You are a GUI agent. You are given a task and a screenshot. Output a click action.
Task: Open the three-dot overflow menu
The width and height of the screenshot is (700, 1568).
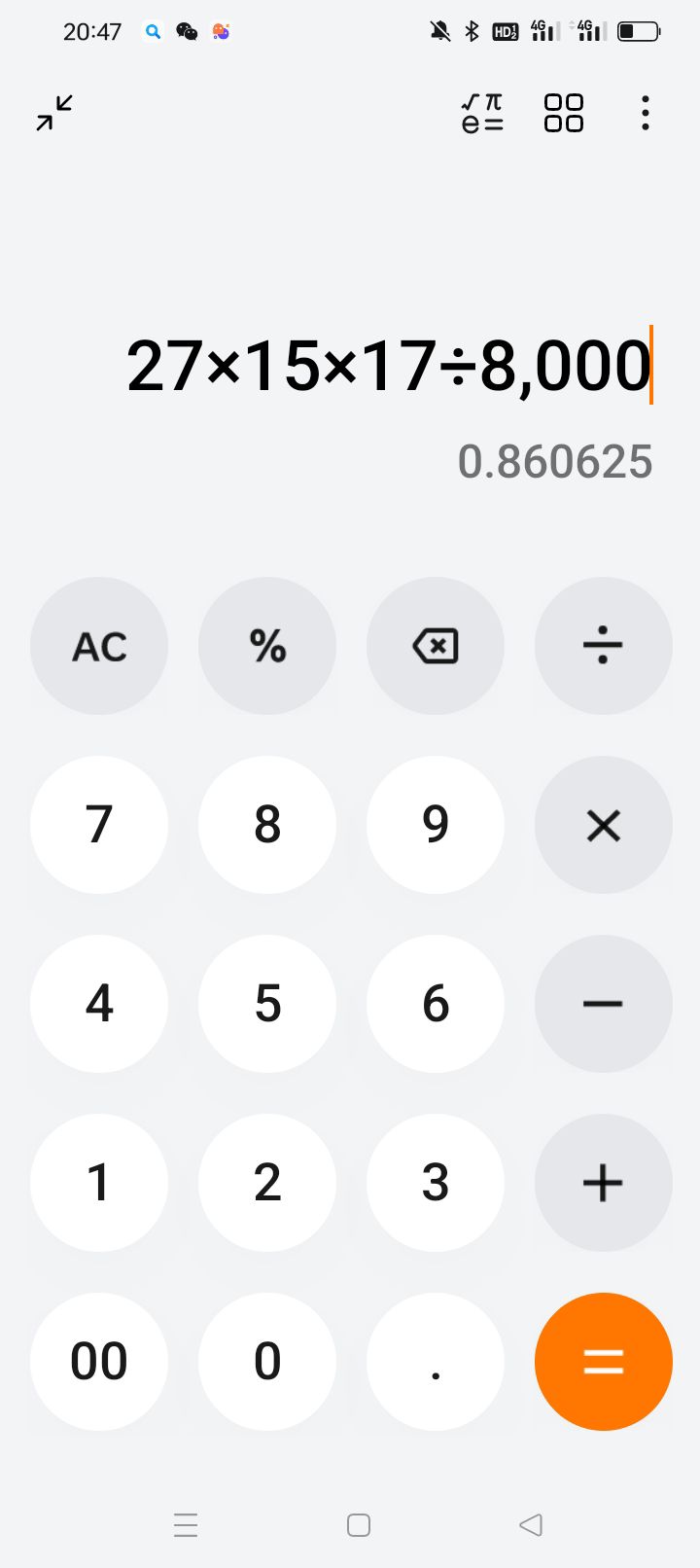646,113
